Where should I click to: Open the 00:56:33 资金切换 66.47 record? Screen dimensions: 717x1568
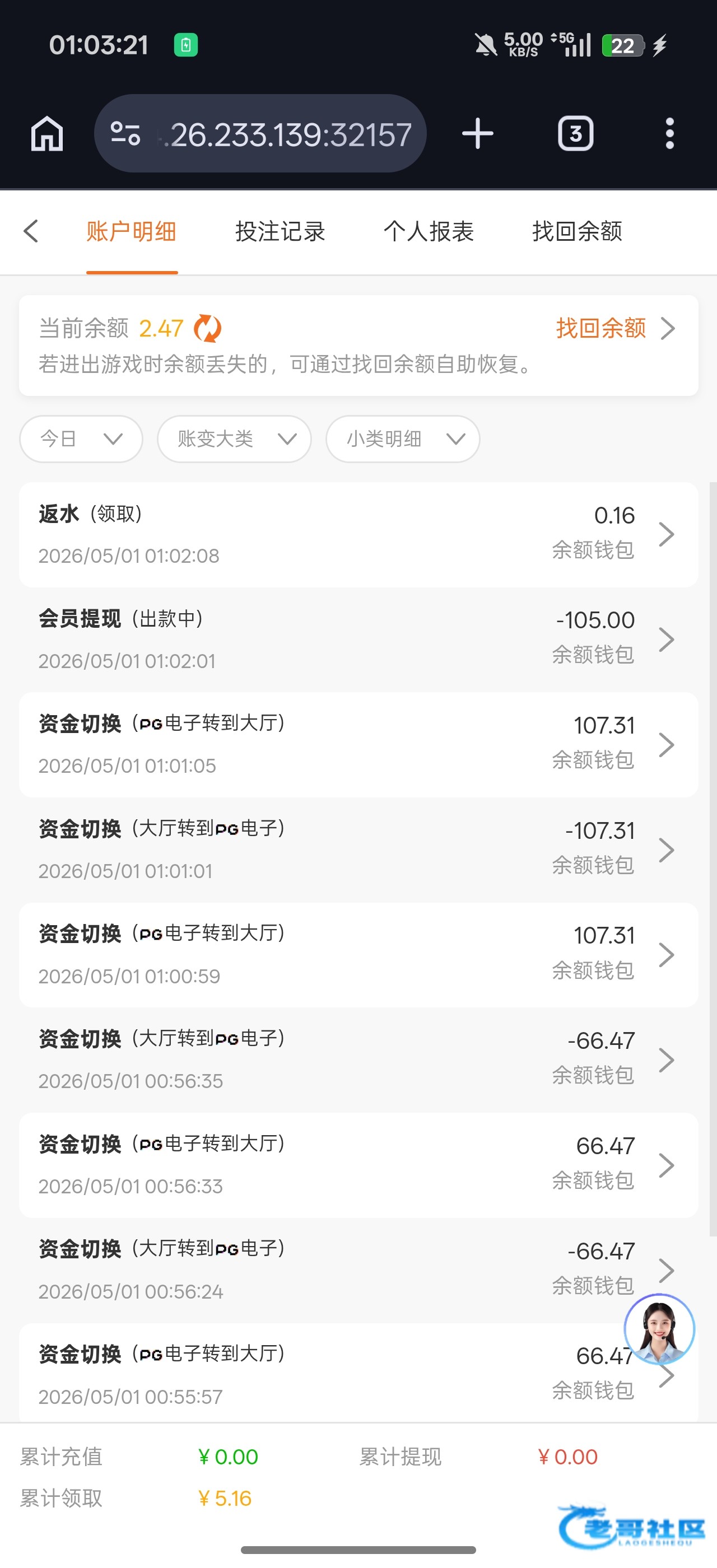pyautogui.click(x=358, y=1165)
